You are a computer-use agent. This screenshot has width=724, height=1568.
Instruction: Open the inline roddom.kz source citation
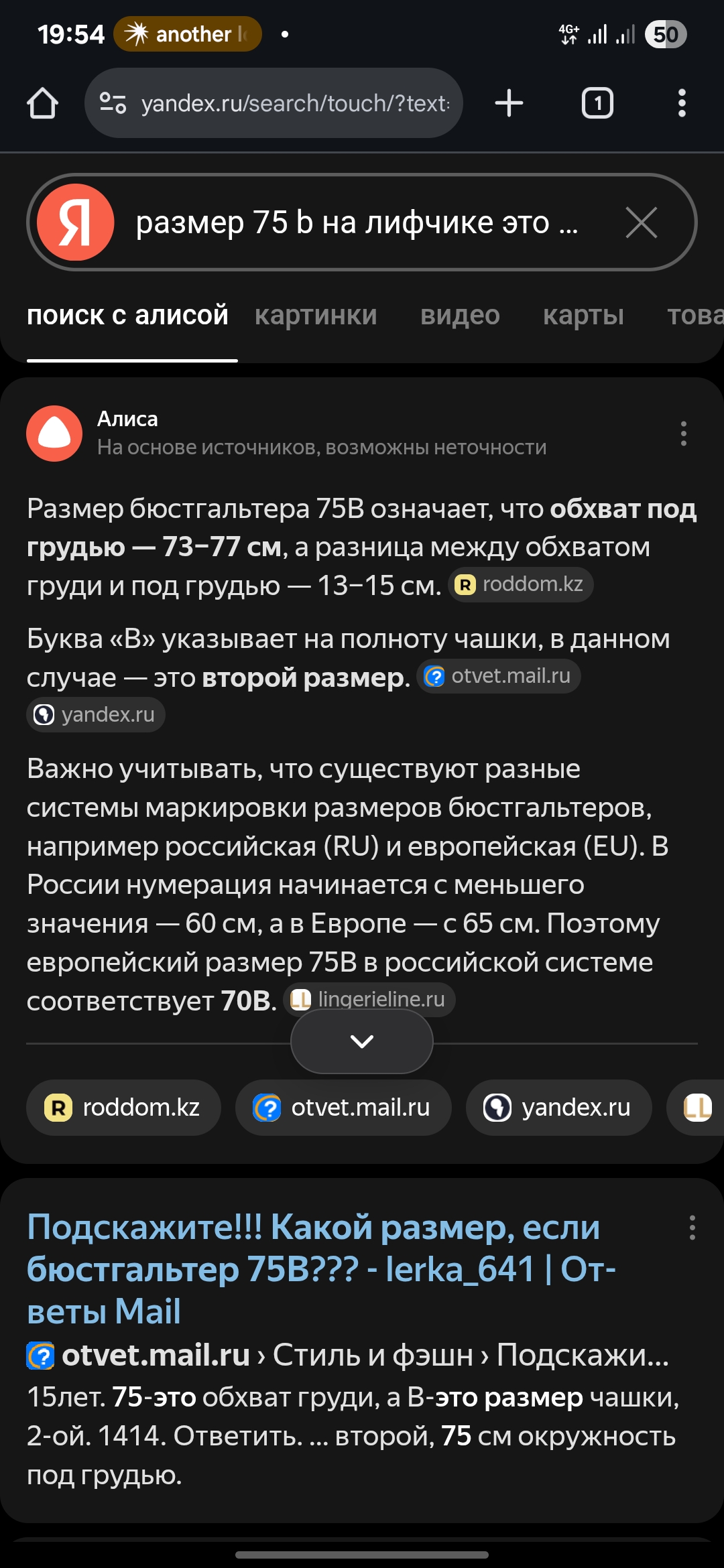point(521,585)
